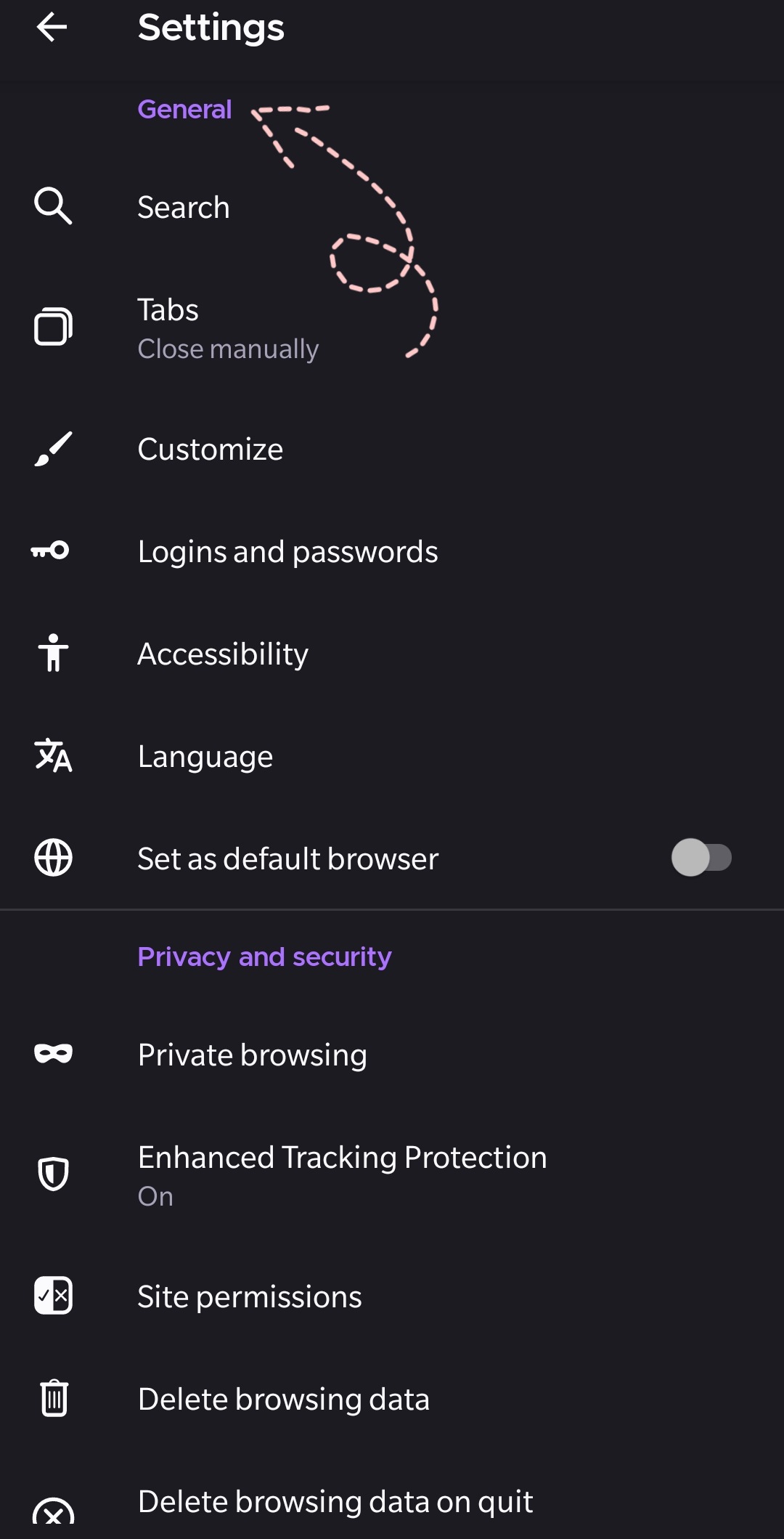
Task: Open Tabs settings
Action: (392, 328)
